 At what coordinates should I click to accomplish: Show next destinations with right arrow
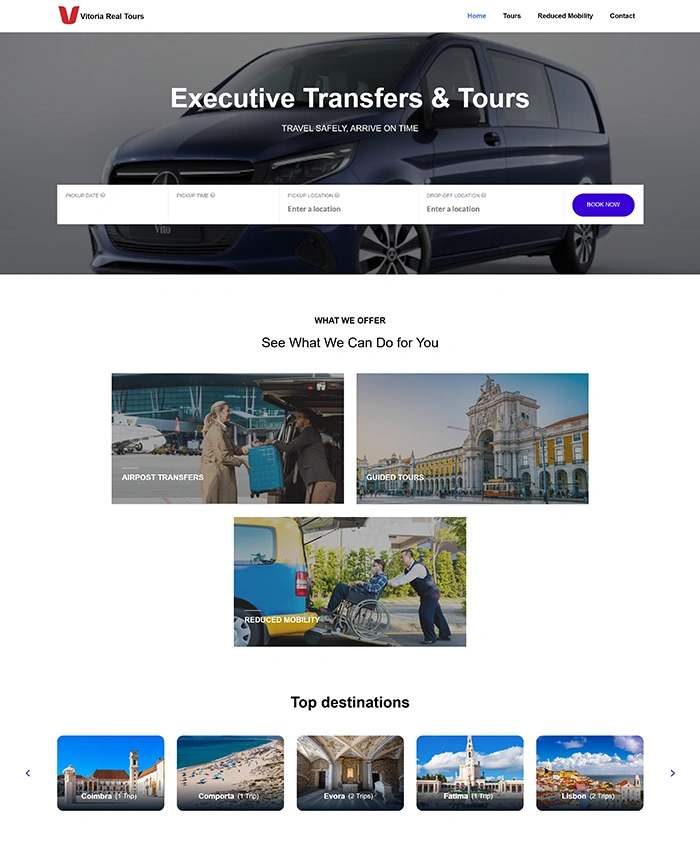pyautogui.click(x=672, y=773)
